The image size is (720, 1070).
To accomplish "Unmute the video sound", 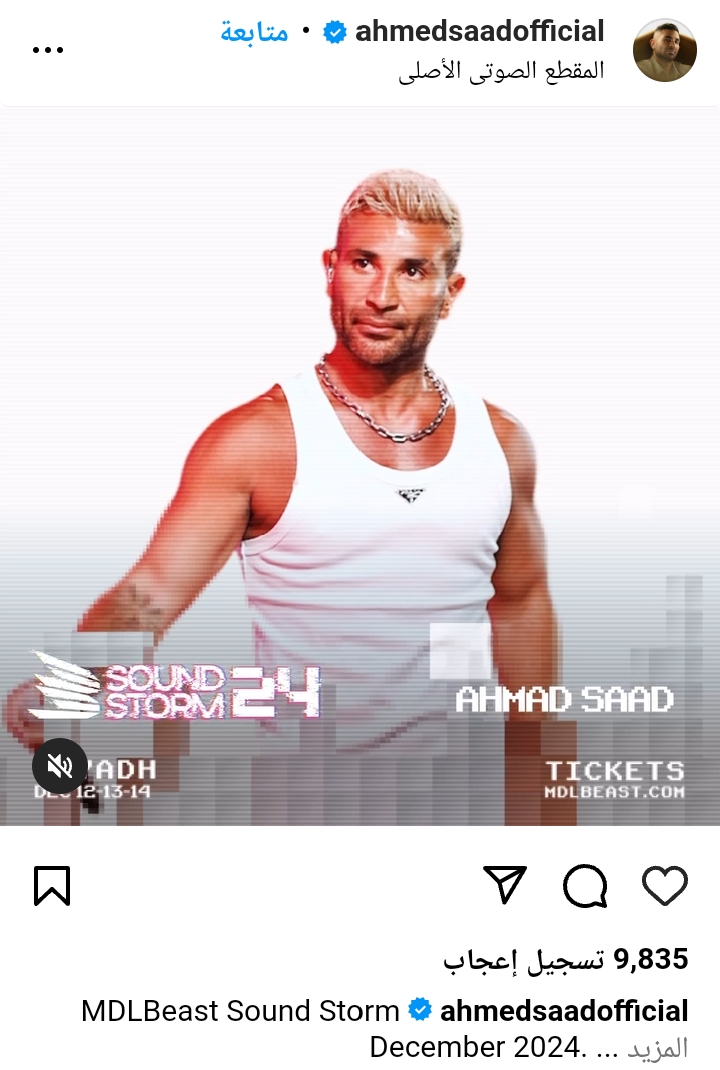I will pyautogui.click(x=60, y=767).
